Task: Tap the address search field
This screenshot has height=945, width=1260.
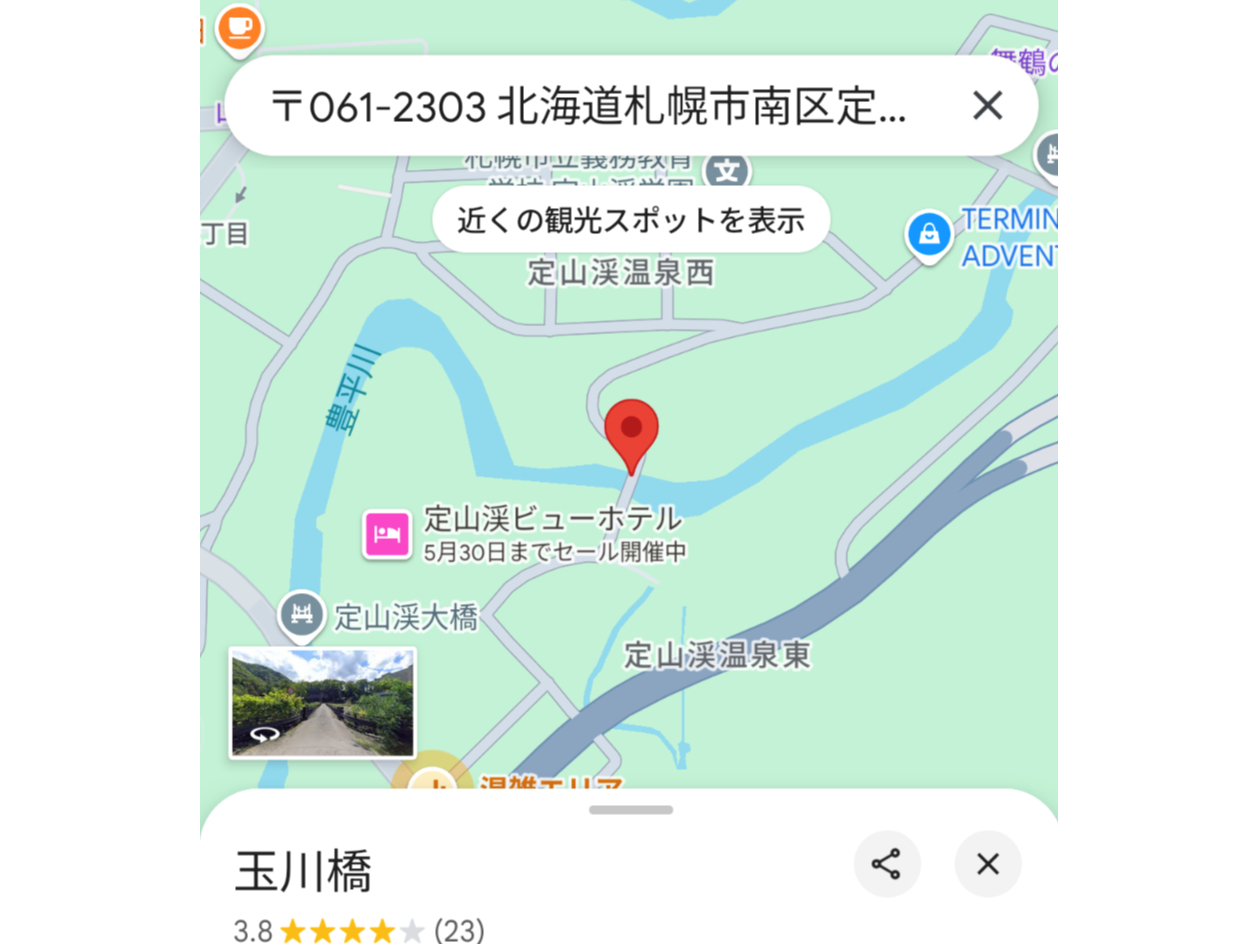Action: pyautogui.click(x=590, y=106)
